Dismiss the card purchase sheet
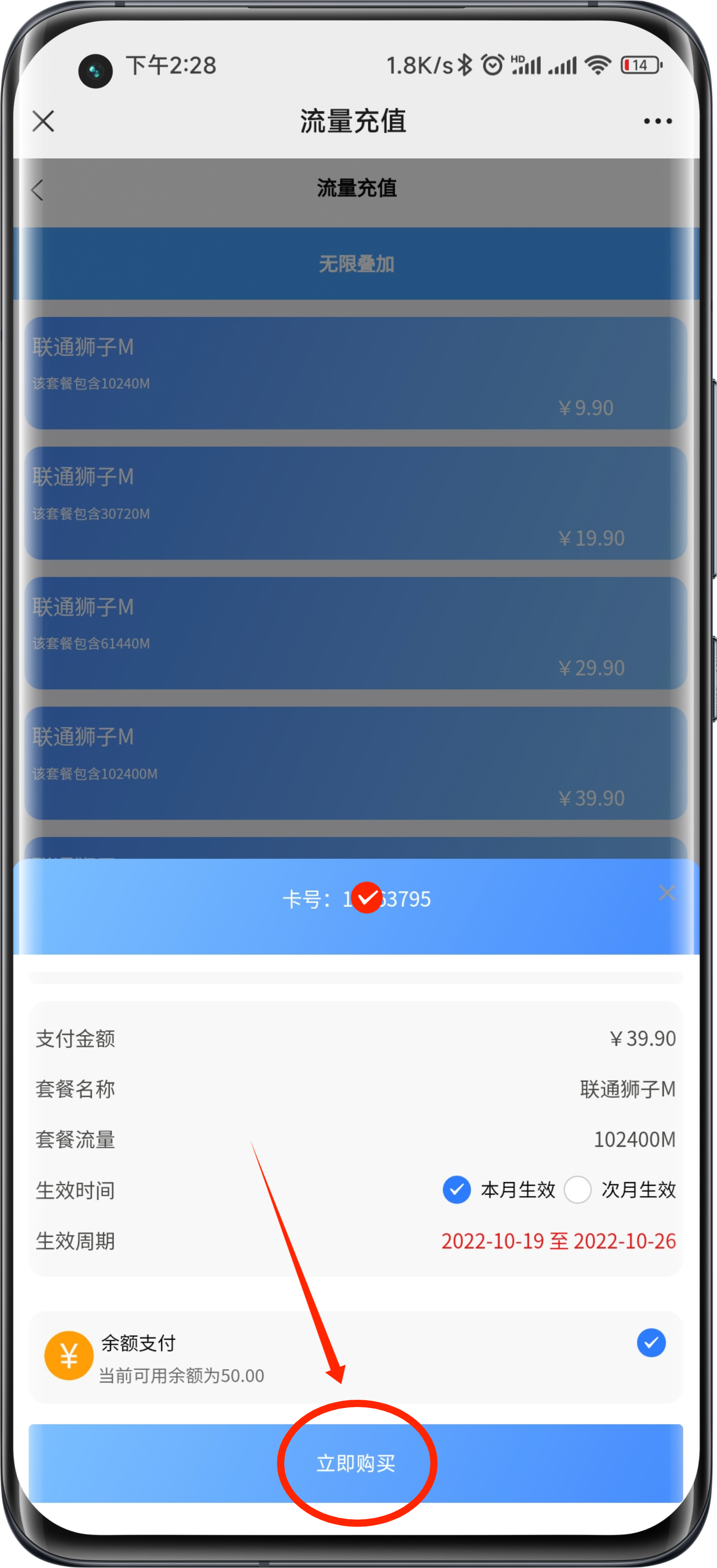717x1568 pixels. 667,893
